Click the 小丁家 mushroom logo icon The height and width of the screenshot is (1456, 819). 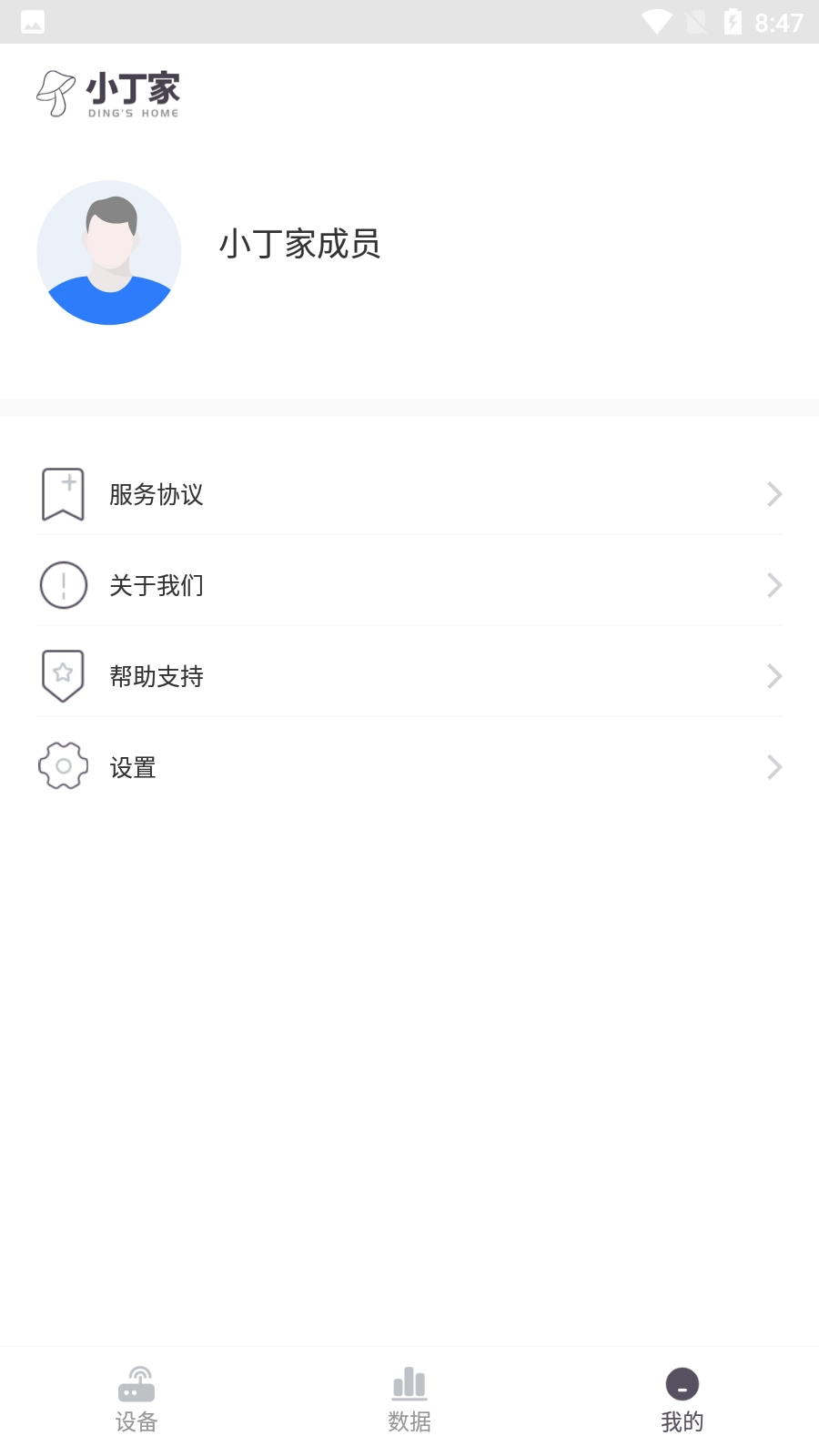[x=57, y=91]
